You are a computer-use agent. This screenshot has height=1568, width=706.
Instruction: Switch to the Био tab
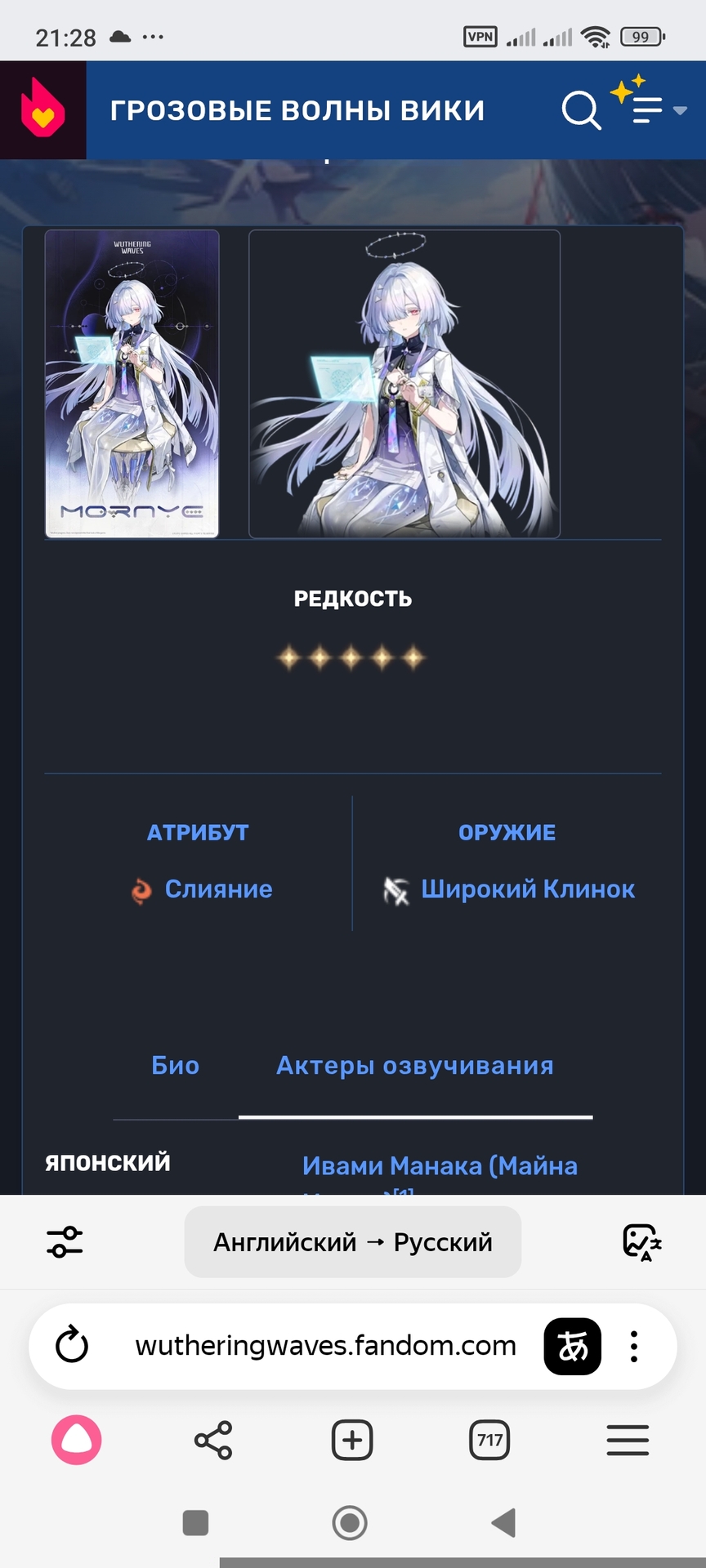(175, 1065)
